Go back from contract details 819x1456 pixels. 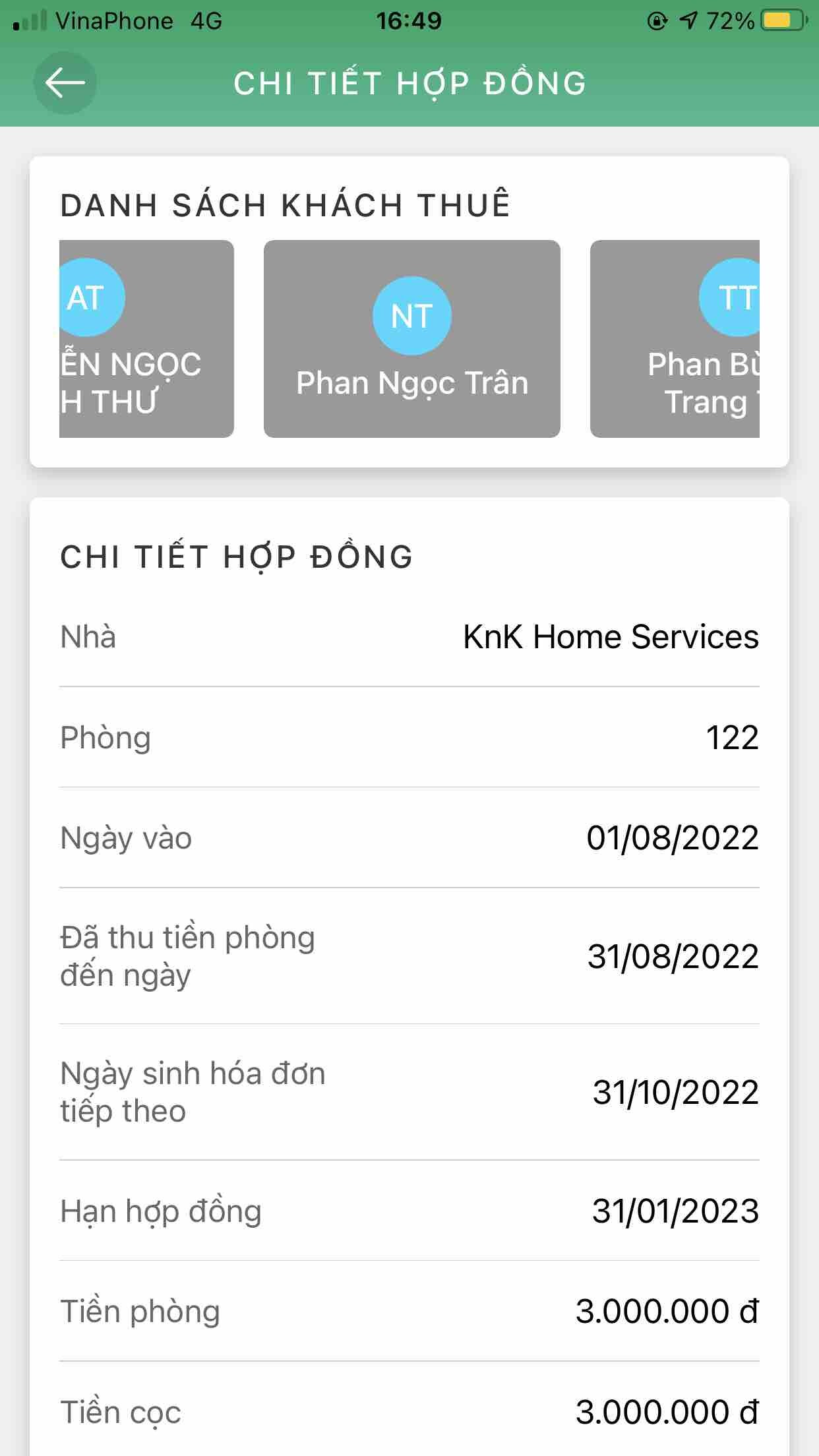65,83
